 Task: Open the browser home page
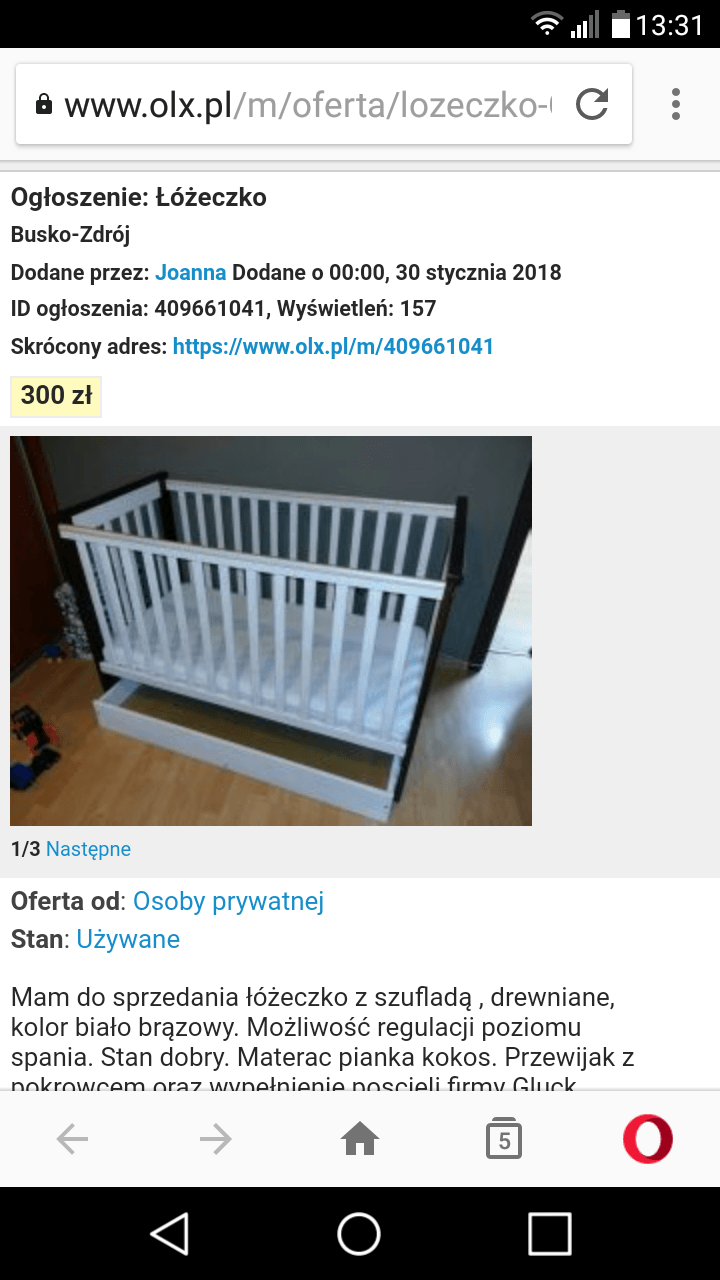click(360, 1139)
